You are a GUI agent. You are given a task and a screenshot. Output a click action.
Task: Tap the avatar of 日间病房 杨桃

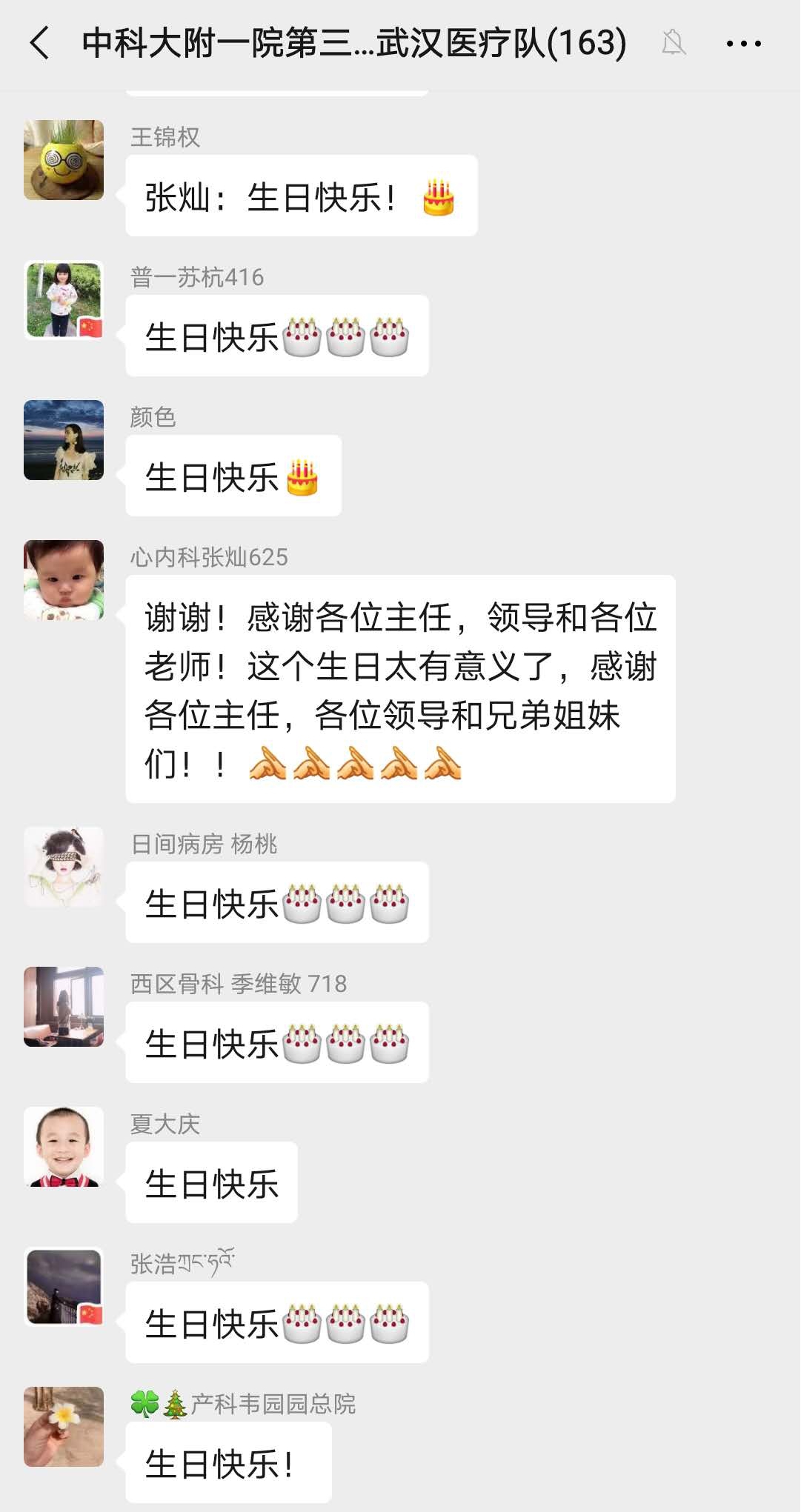click(64, 867)
